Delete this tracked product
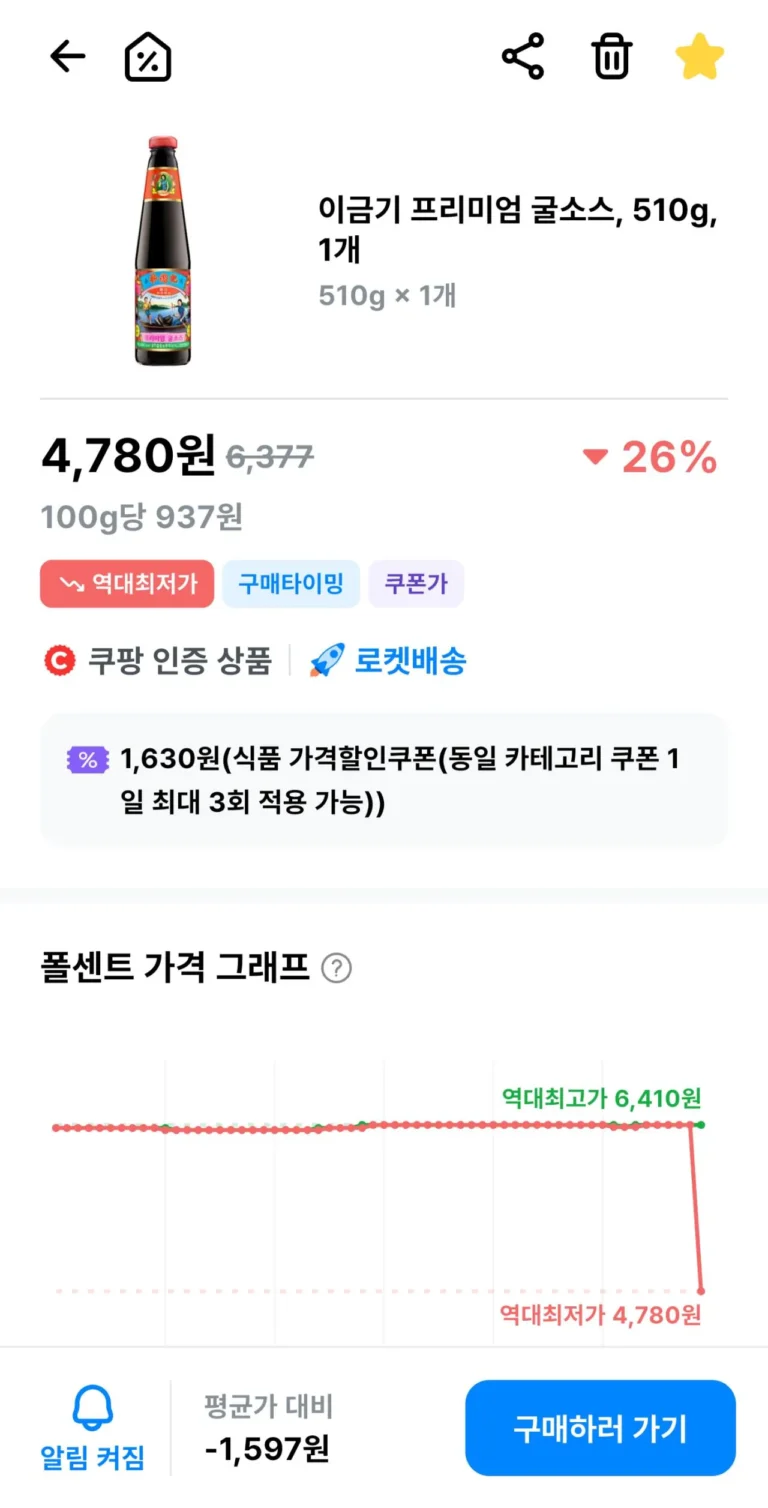Image resolution: width=768 pixels, height=1508 pixels. [611, 56]
